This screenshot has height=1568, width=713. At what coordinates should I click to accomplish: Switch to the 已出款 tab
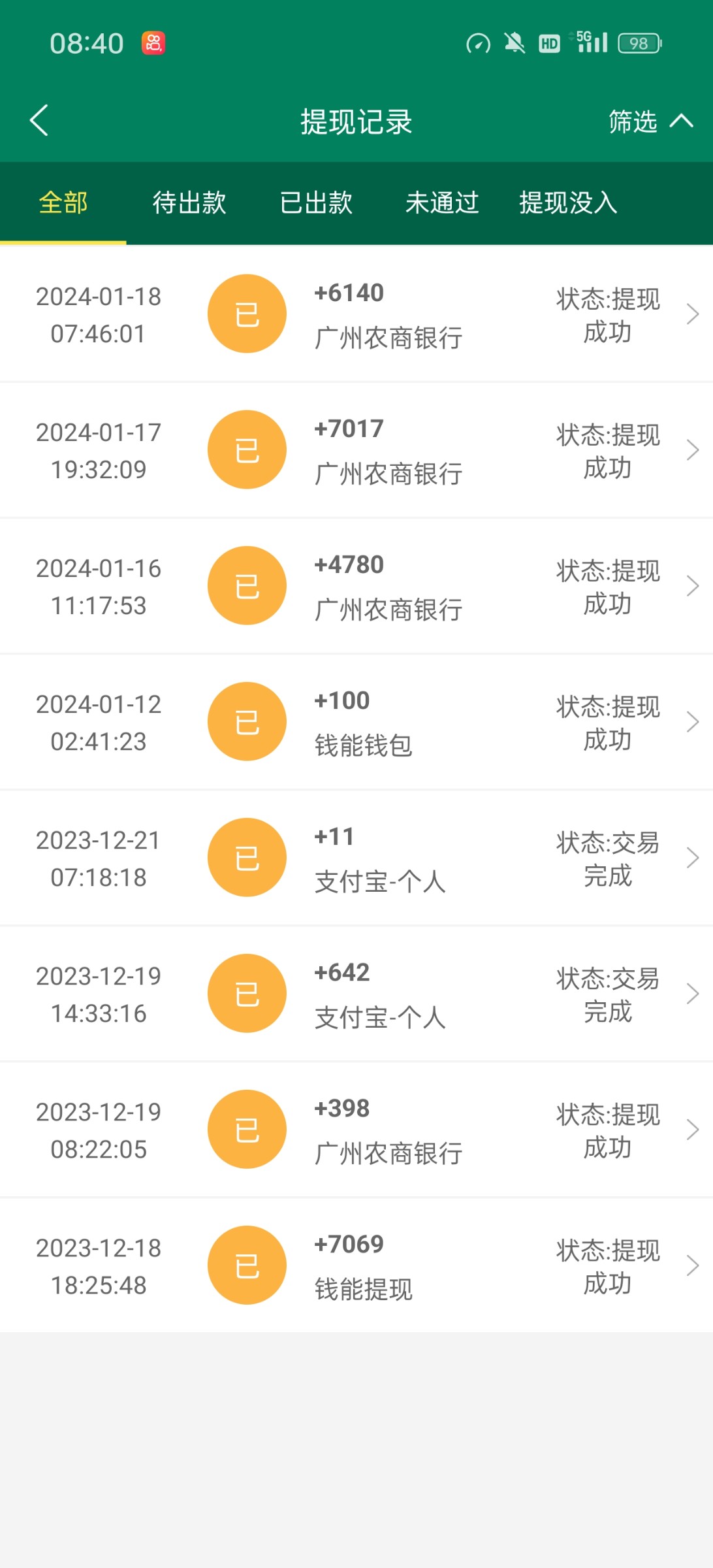(x=316, y=203)
